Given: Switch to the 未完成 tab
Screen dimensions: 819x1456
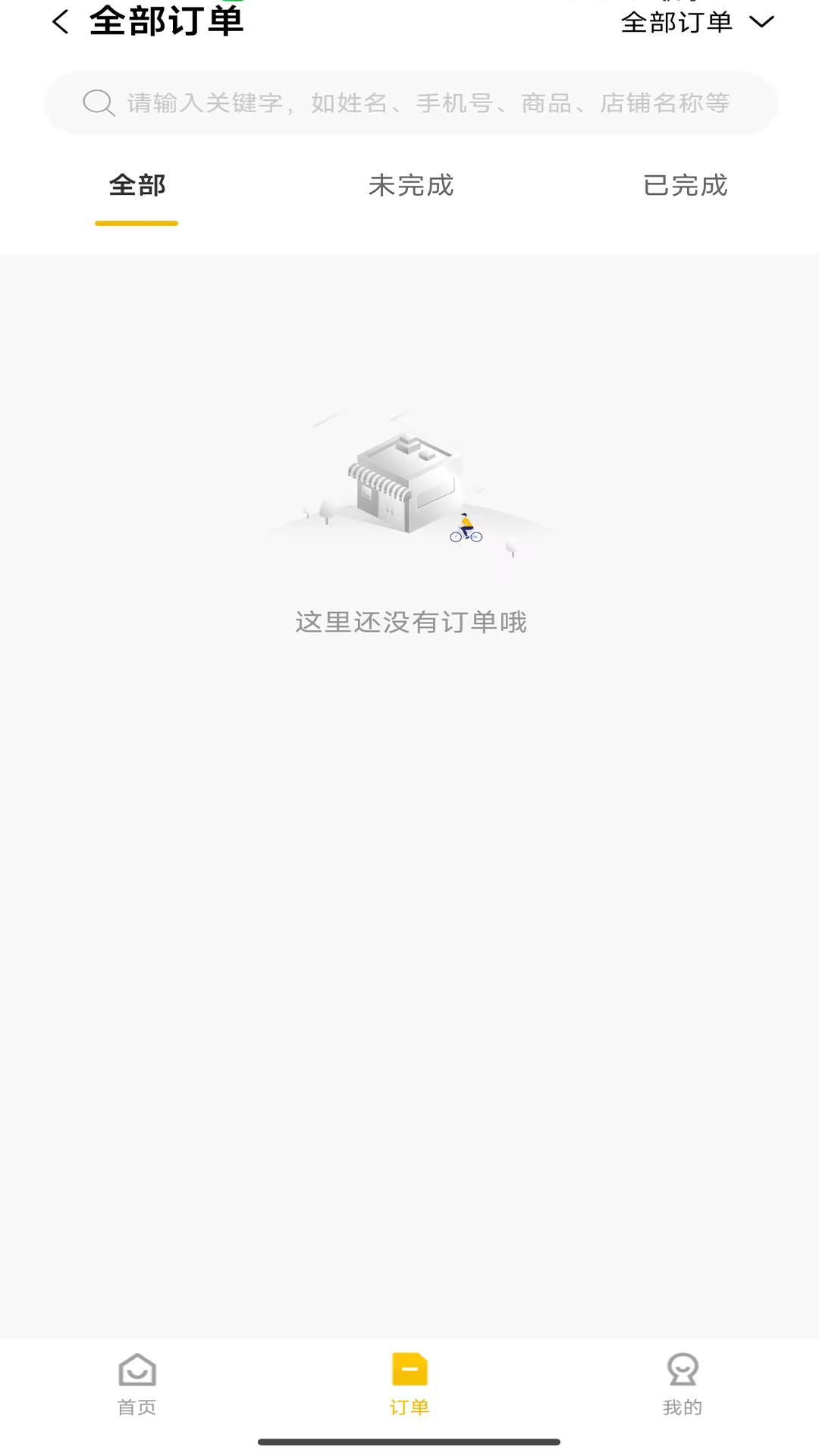Looking at the screenshot, I should pos(410,186).
